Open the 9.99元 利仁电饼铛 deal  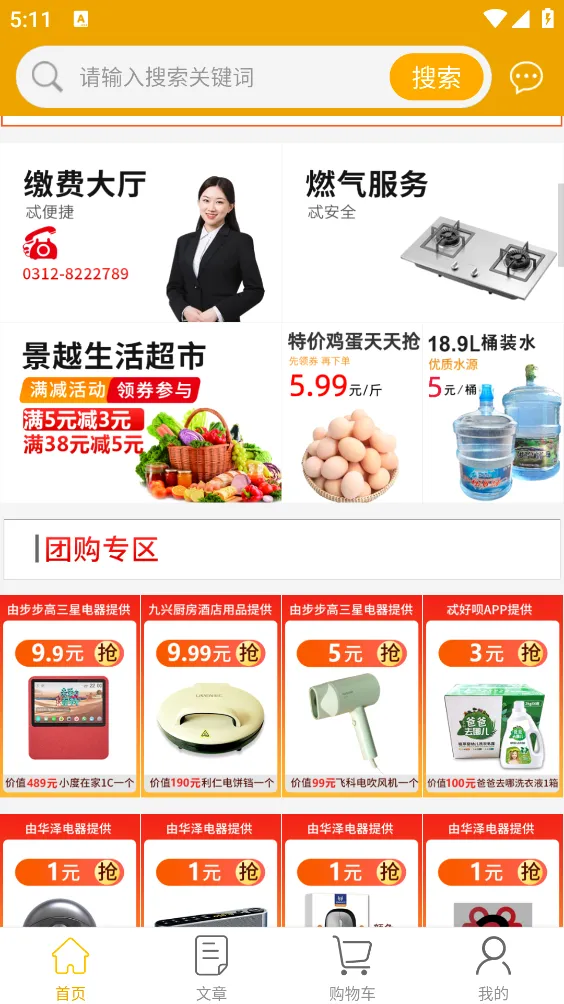coord(211,696)
